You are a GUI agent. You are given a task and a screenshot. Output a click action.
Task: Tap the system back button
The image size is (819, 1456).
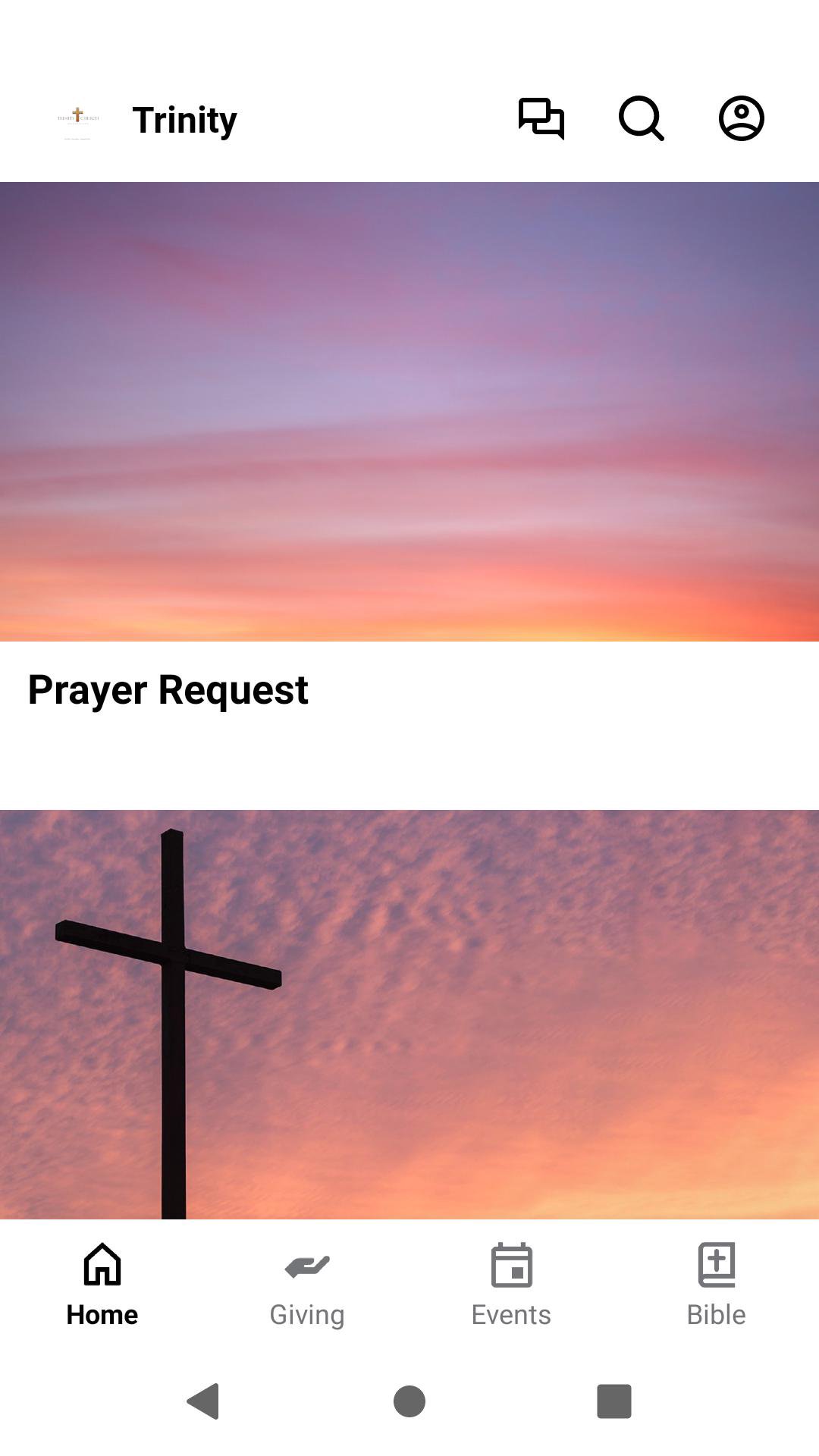coord(203,1401)
